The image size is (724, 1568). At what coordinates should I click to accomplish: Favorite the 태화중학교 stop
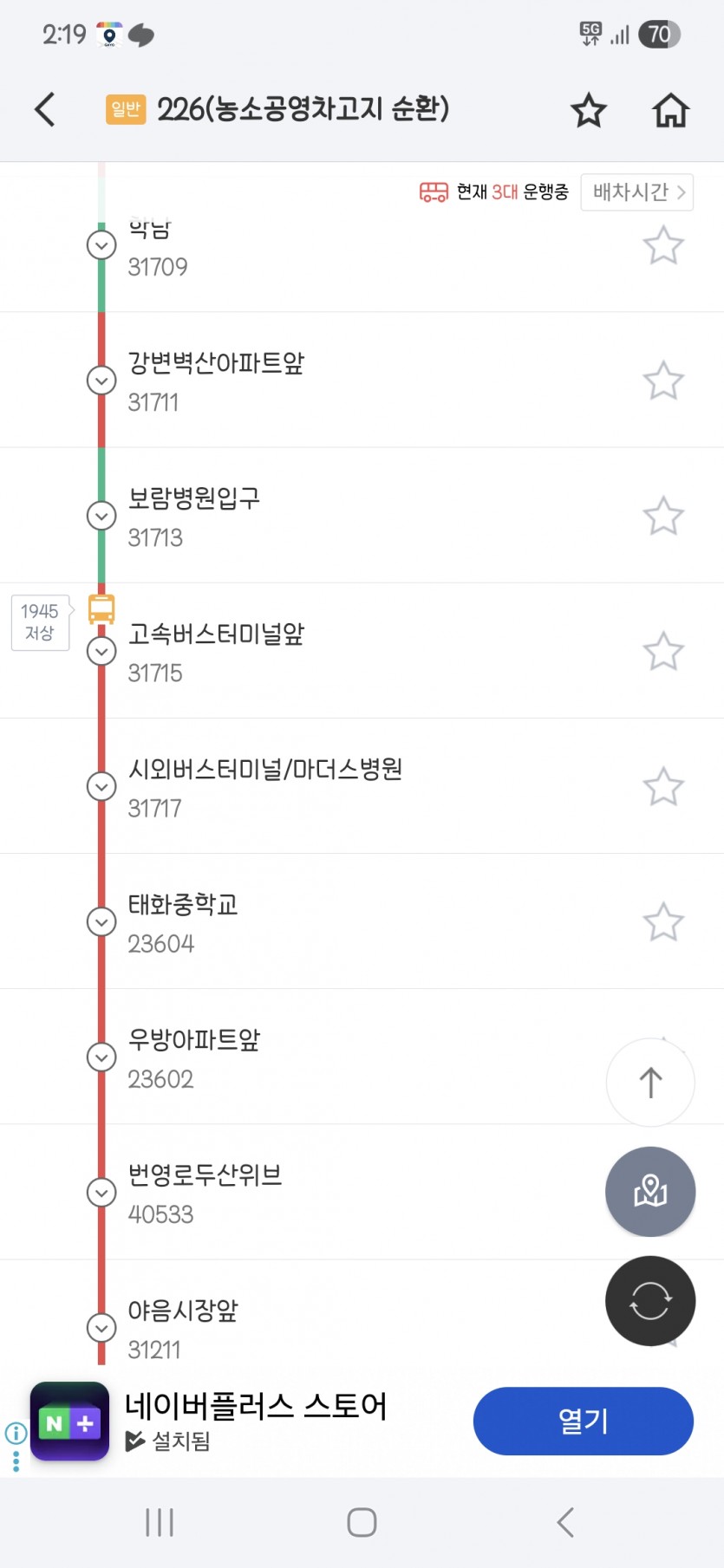[663, 921]
